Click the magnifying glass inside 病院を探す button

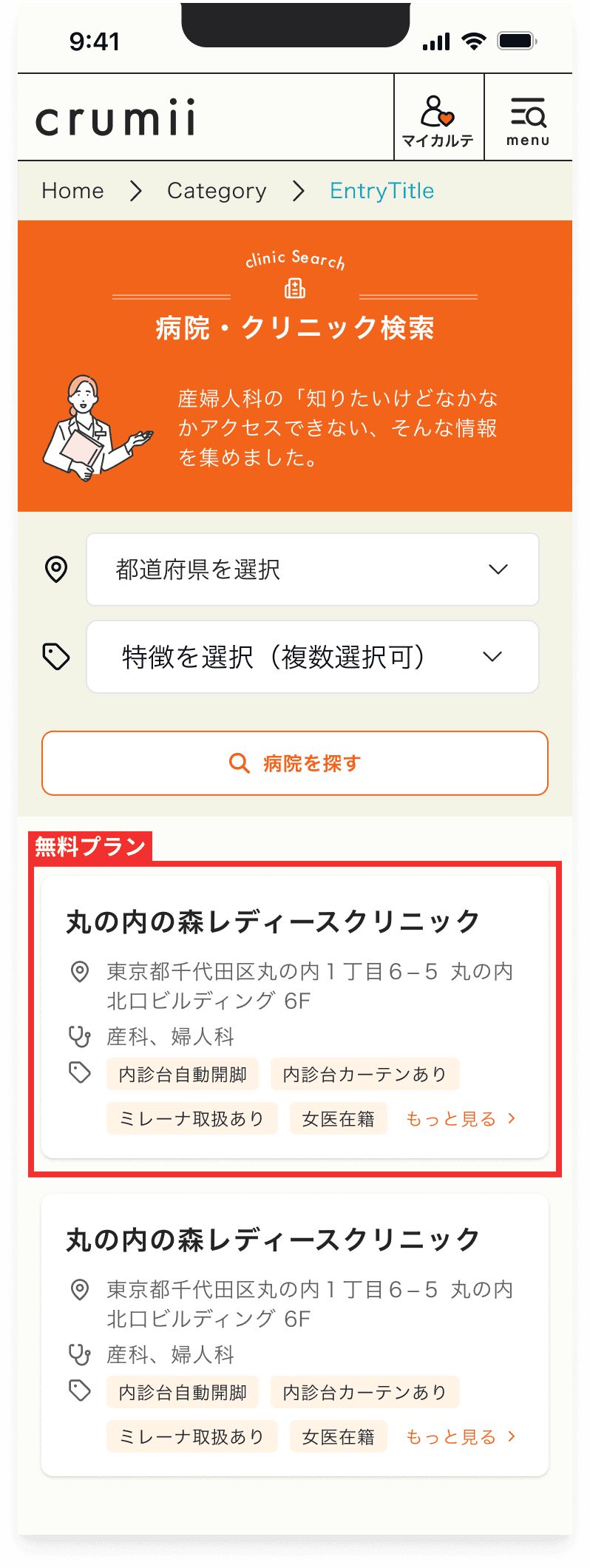click(239, 763)
